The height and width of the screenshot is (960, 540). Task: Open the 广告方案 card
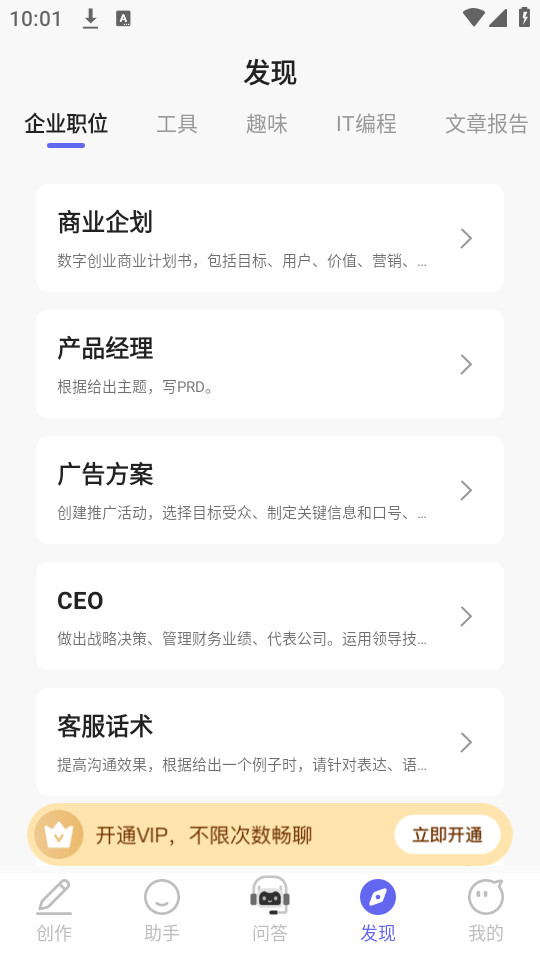(270, 490)
